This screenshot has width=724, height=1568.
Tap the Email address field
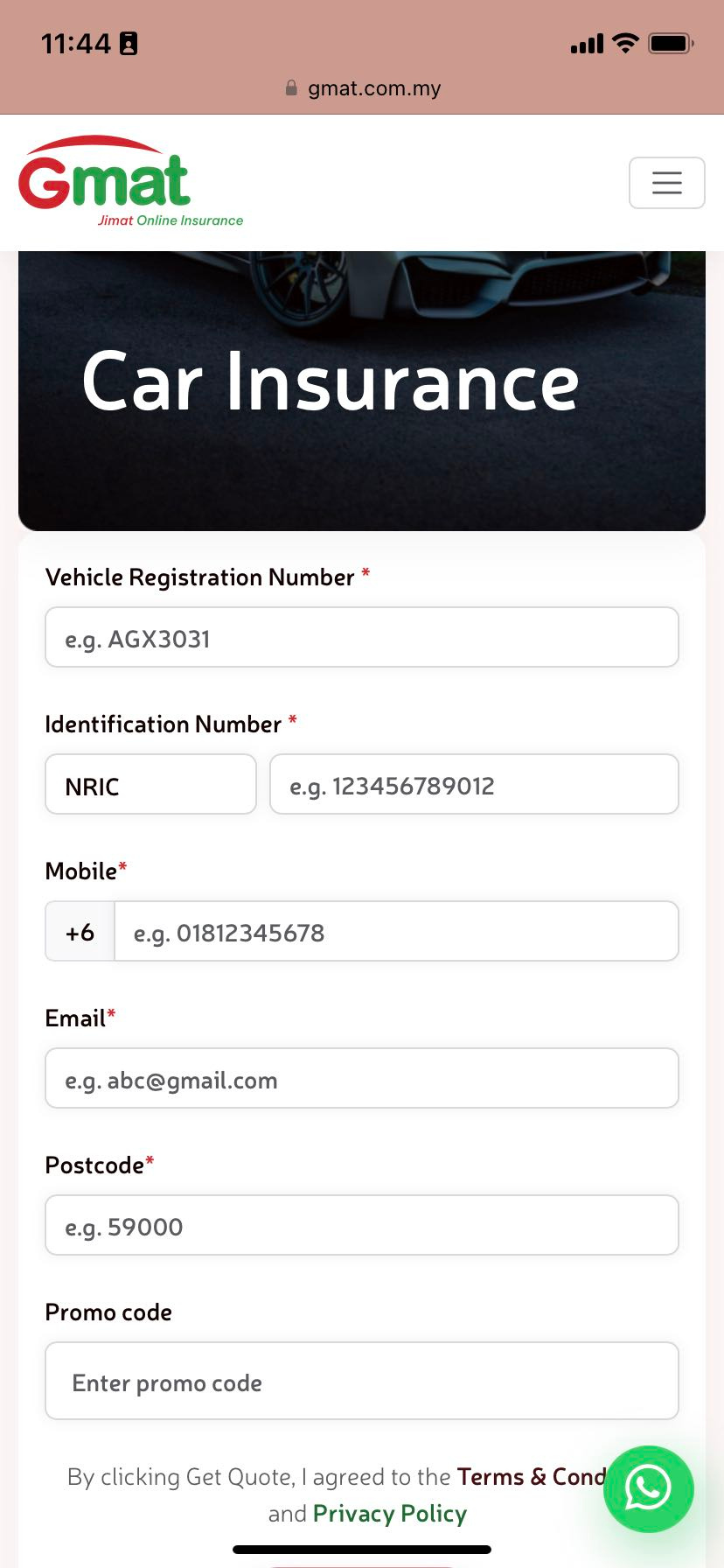[x=361, y=1079]
